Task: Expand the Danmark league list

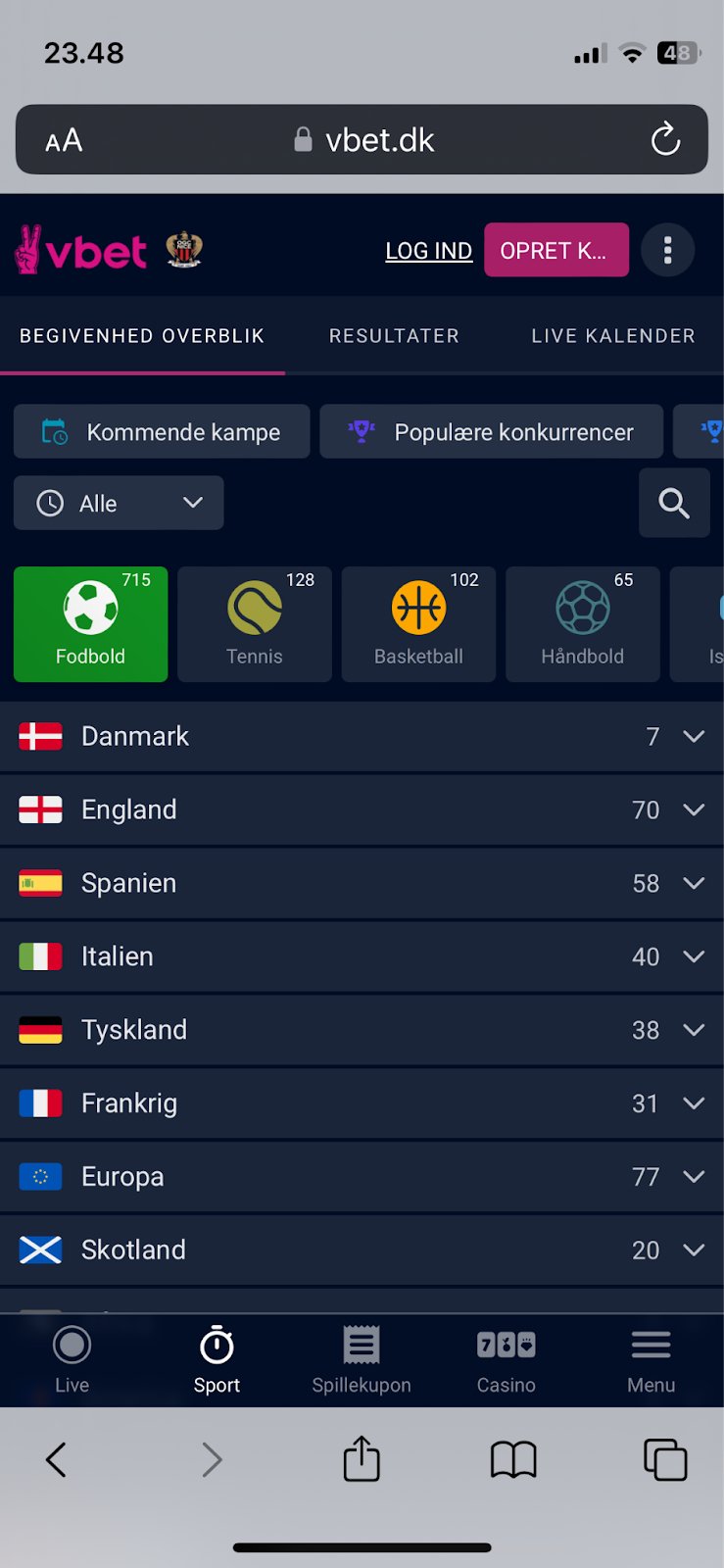Action: pyautogui.click(x=362, y=736)
